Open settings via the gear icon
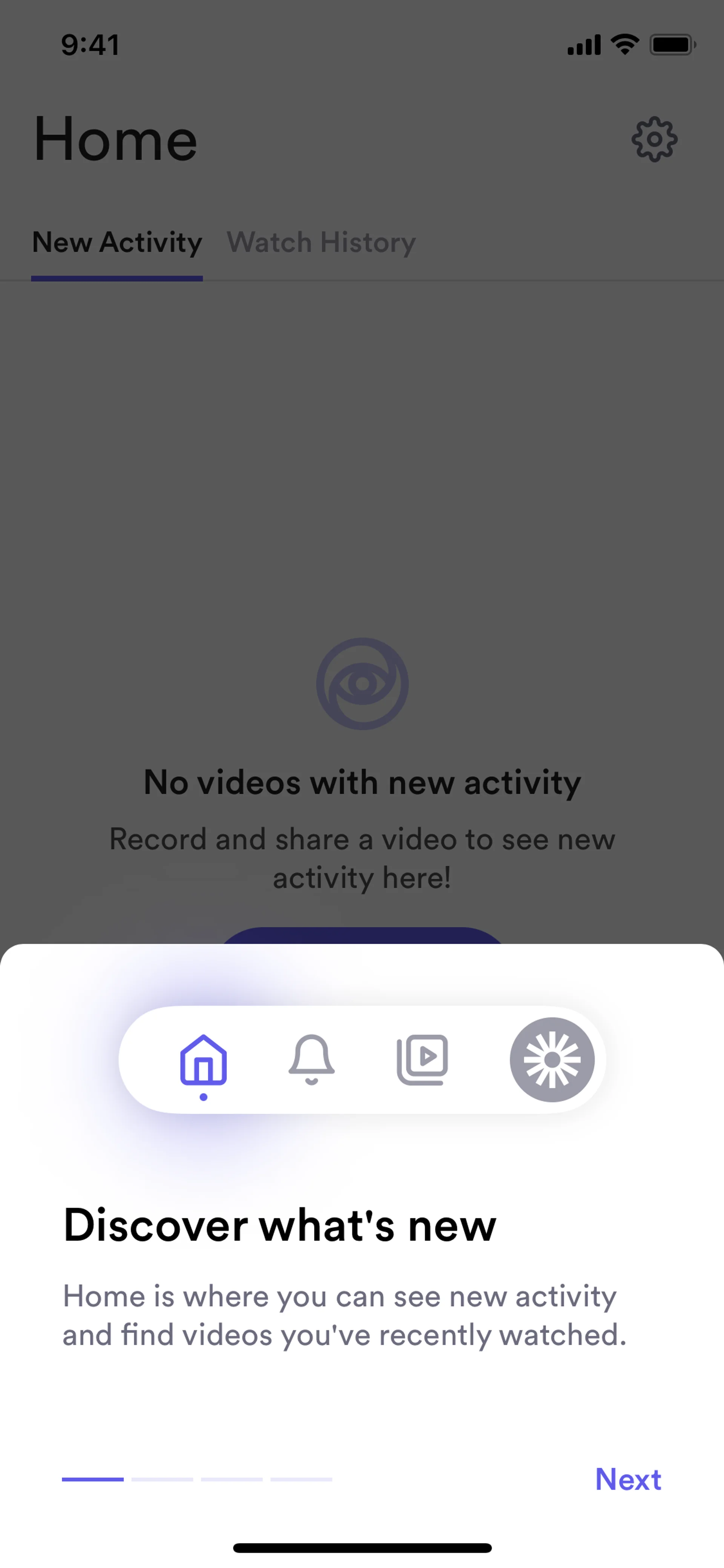The width and height of the screenshot is (724, 1568). point(654,140)
